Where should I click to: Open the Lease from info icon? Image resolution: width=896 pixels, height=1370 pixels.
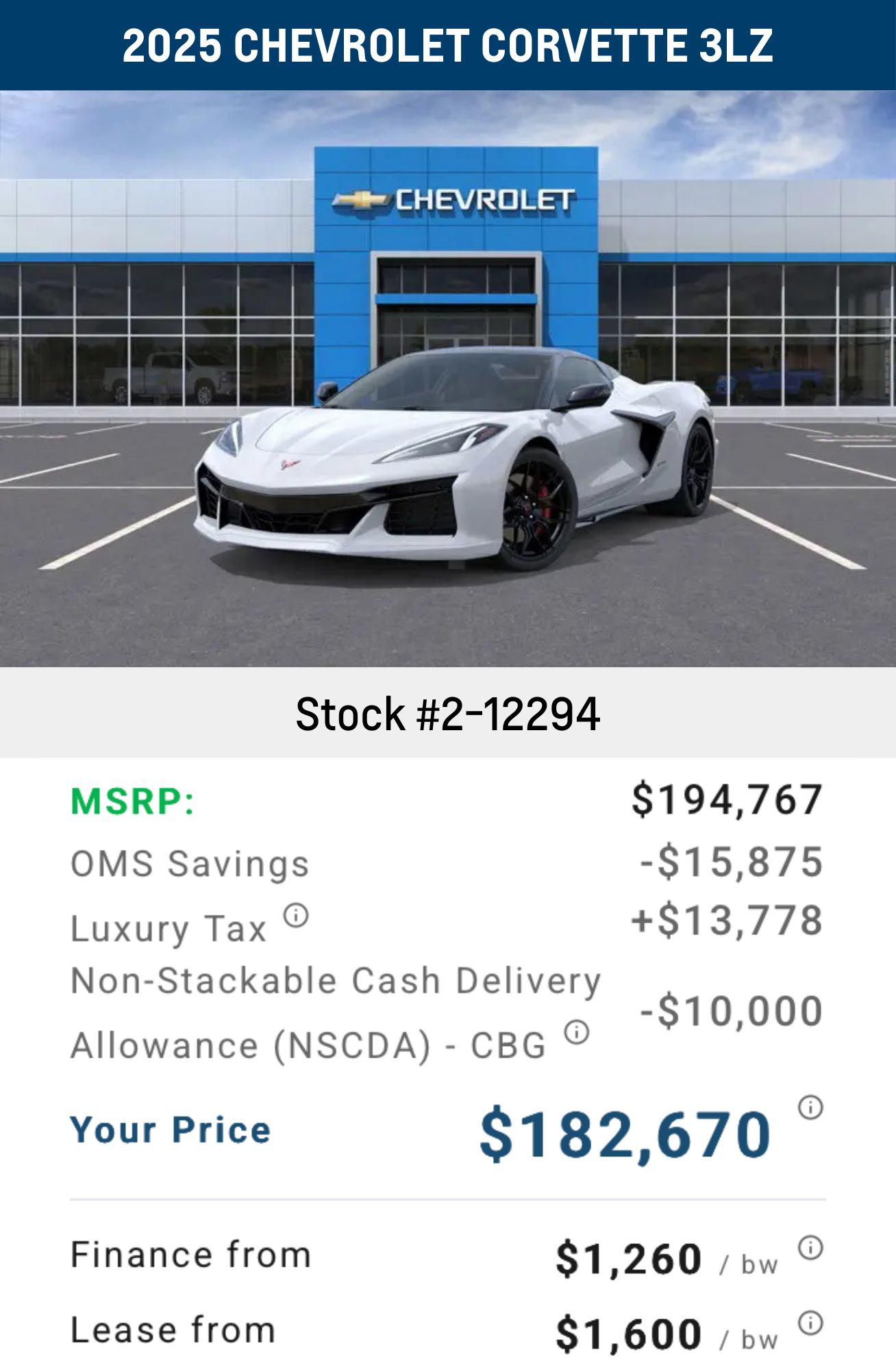click(x=810, y=1321)
